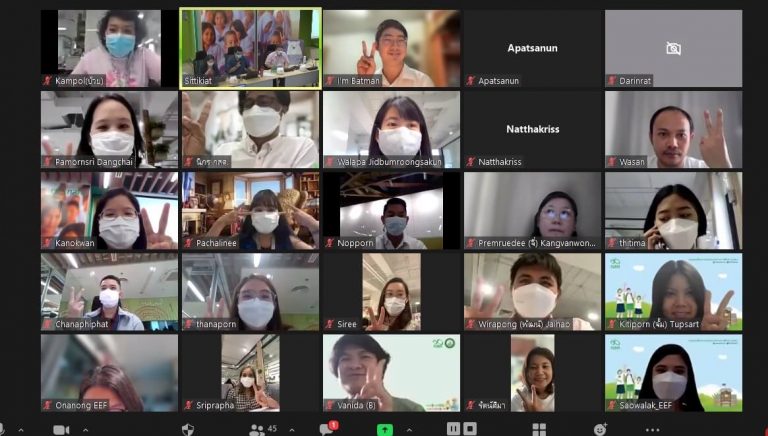Select Saowalak_EEF's video tile

point(673,372)
